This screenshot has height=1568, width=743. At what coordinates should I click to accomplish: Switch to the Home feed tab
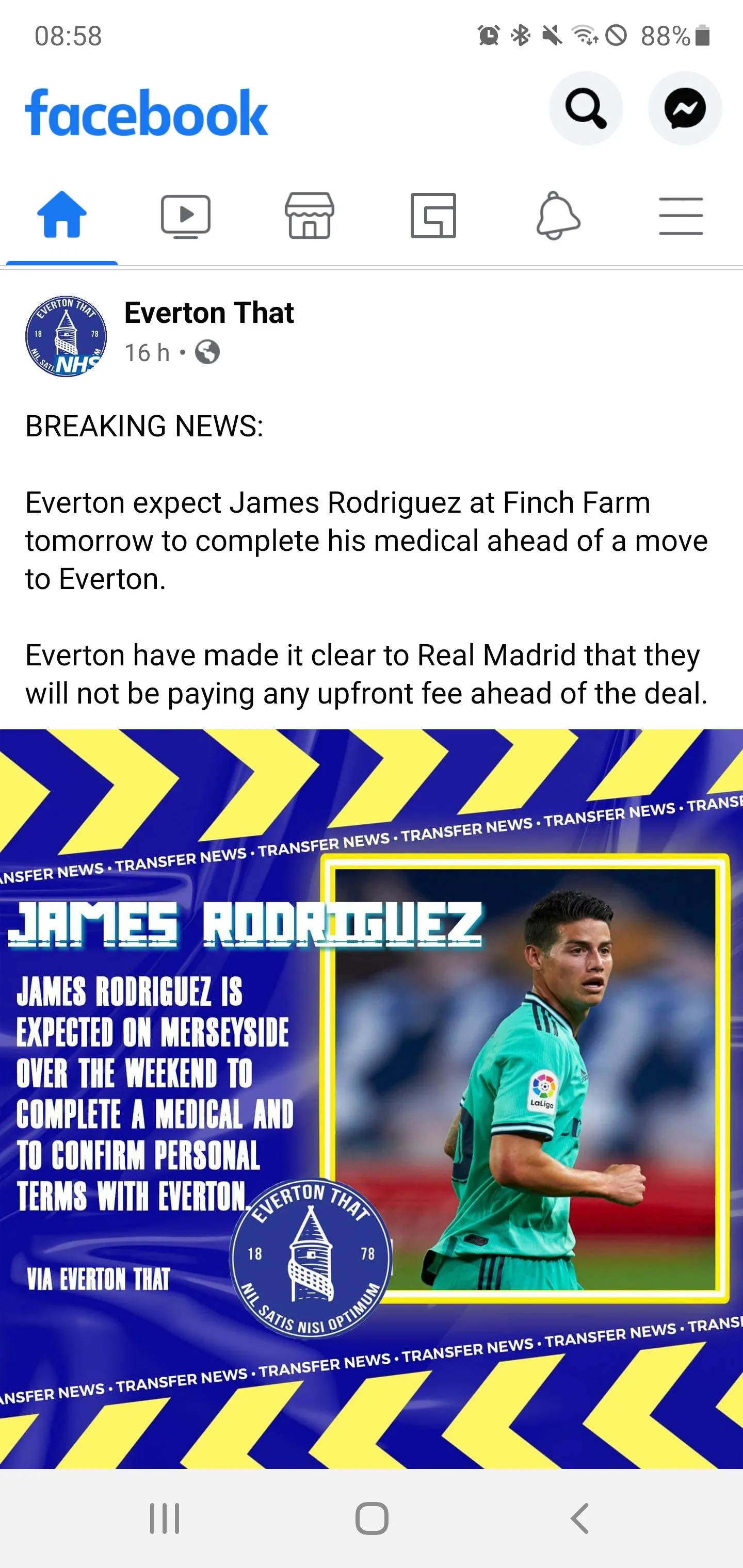(61, 215)
